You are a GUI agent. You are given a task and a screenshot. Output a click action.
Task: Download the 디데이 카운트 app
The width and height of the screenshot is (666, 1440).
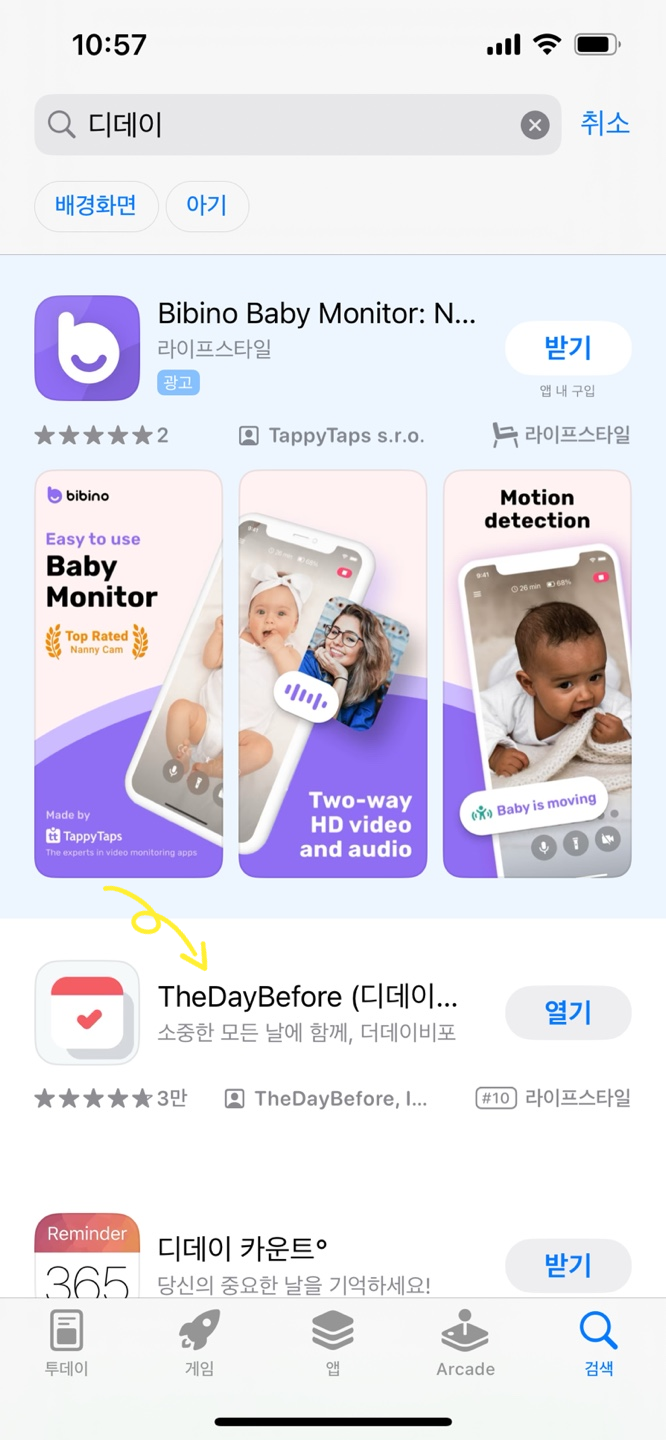pos(568,1265)
